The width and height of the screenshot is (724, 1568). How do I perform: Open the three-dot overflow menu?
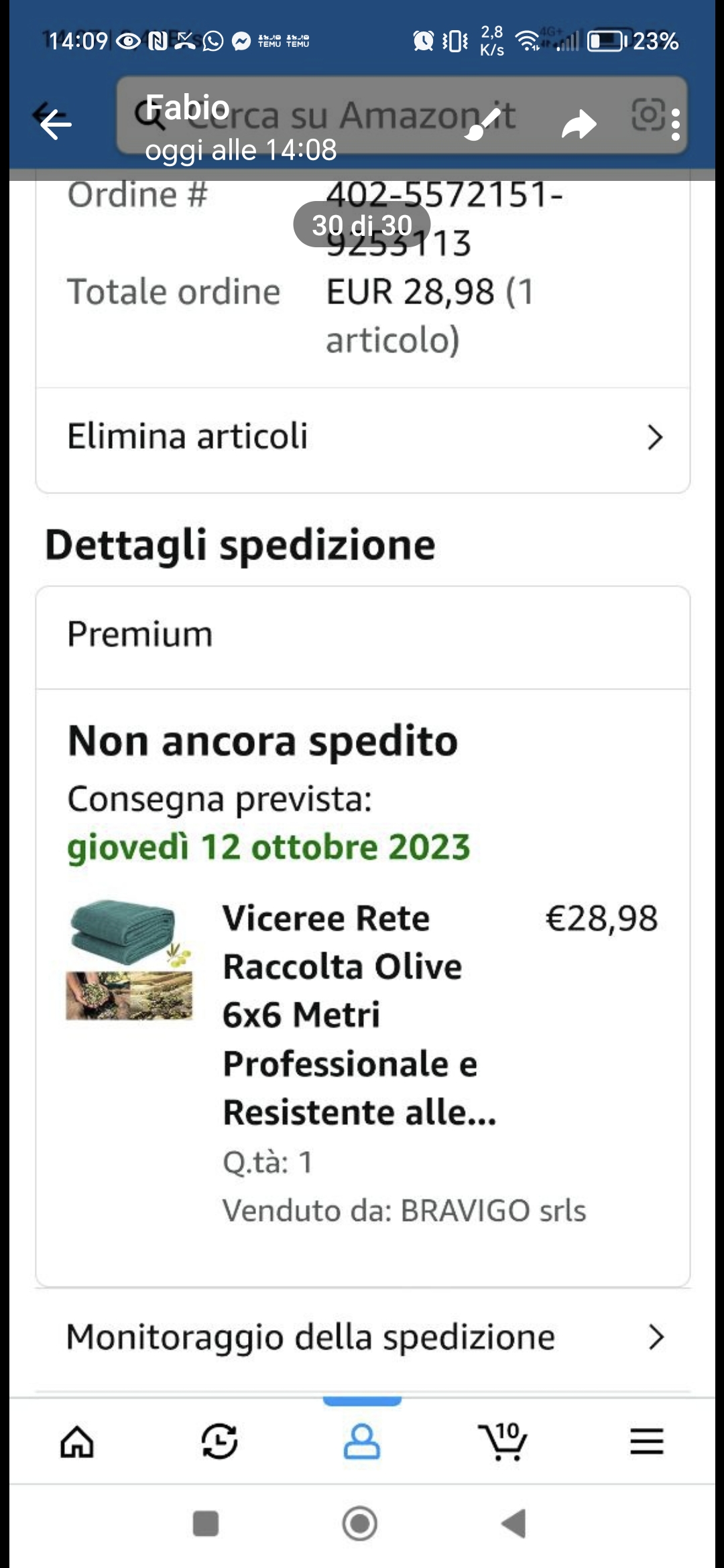coord(675,125)
